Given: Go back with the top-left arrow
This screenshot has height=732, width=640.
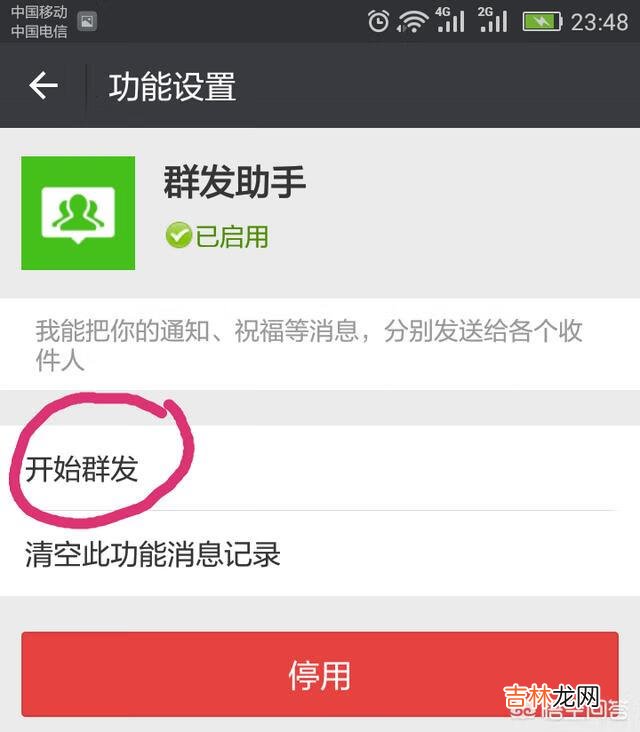Looking at the screenshot, I should pos(43,86).
